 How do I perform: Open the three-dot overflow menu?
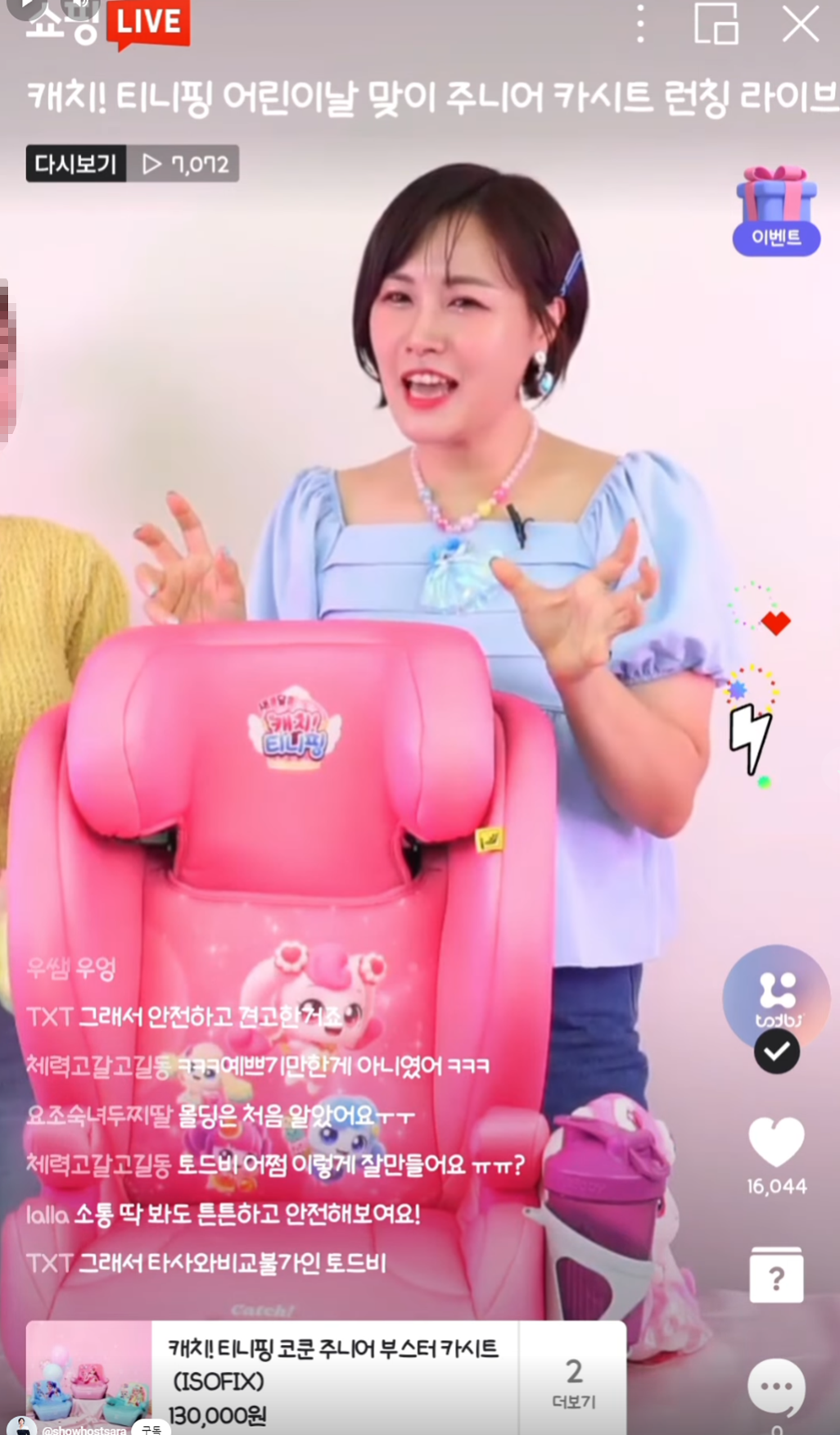click(640, 24)
